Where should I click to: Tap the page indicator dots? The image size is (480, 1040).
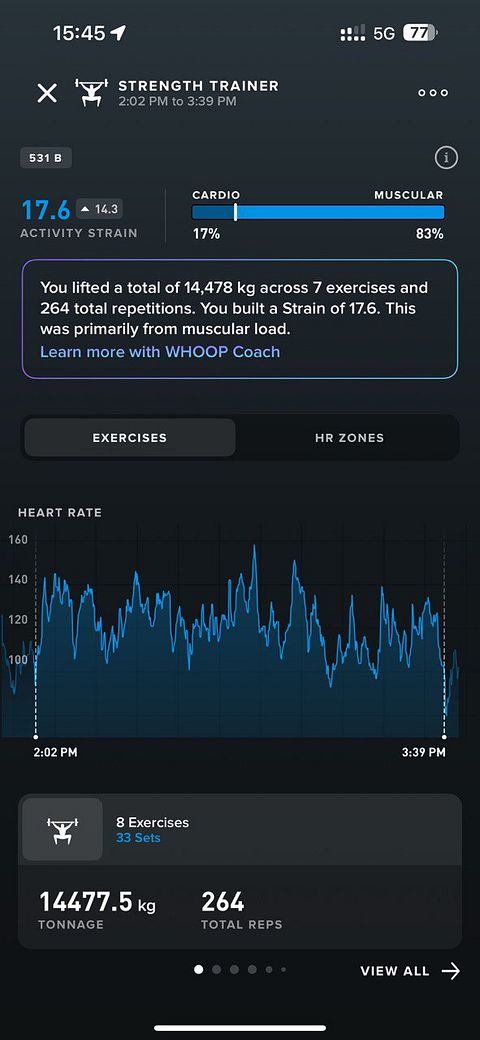click(x=240, y=970)
